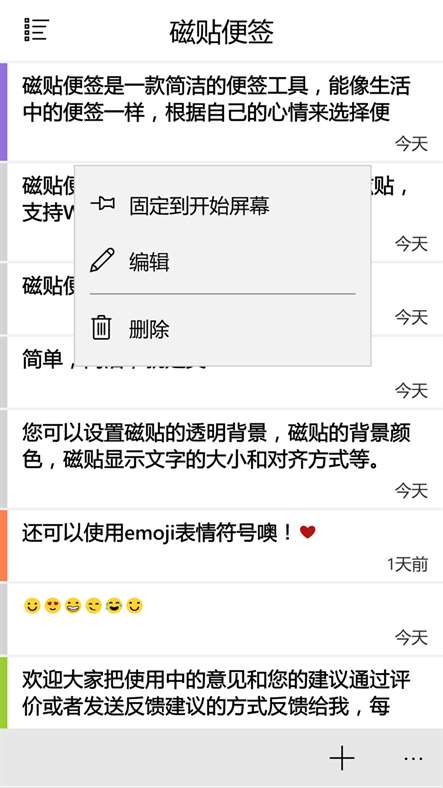
Task: Open the three-dot more options menu
Action: (413, 758)
